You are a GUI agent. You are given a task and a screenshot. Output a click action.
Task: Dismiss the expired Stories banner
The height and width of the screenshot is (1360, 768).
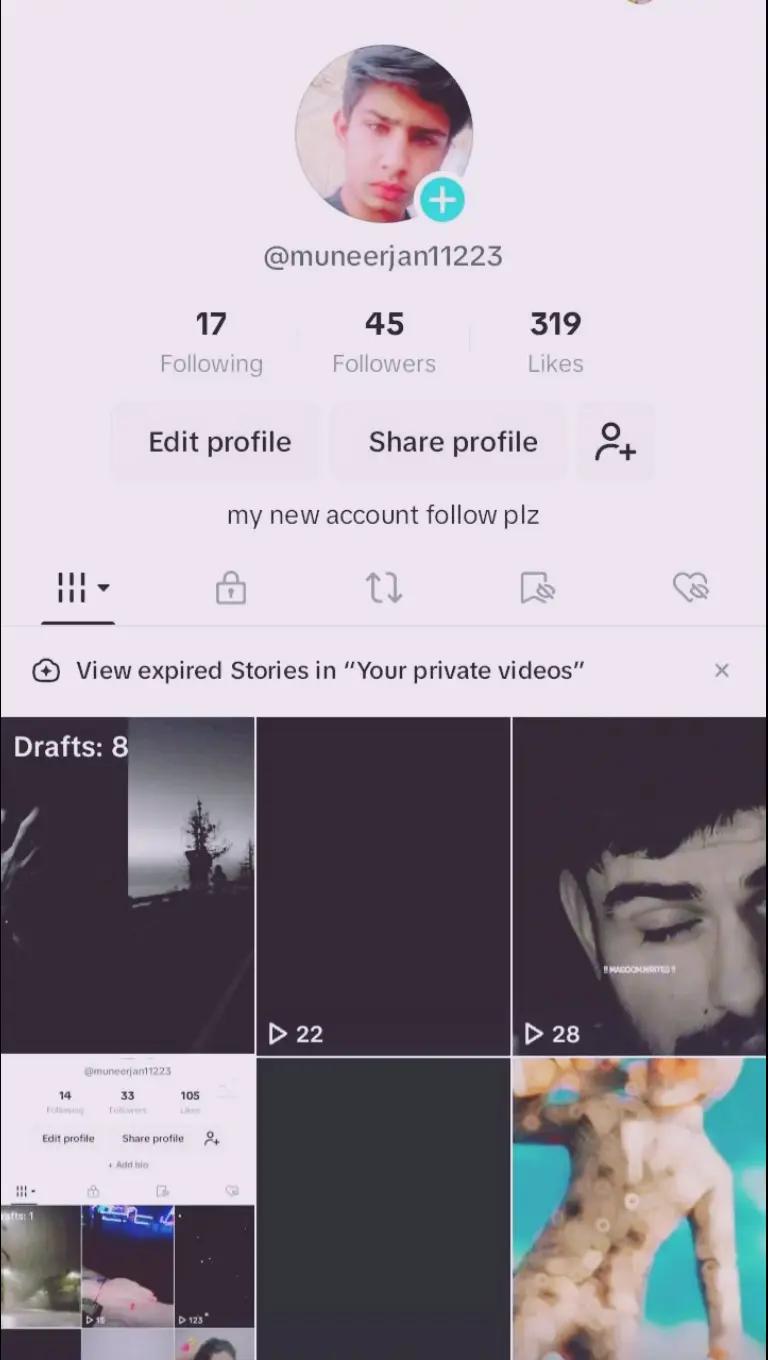point(722,671)
